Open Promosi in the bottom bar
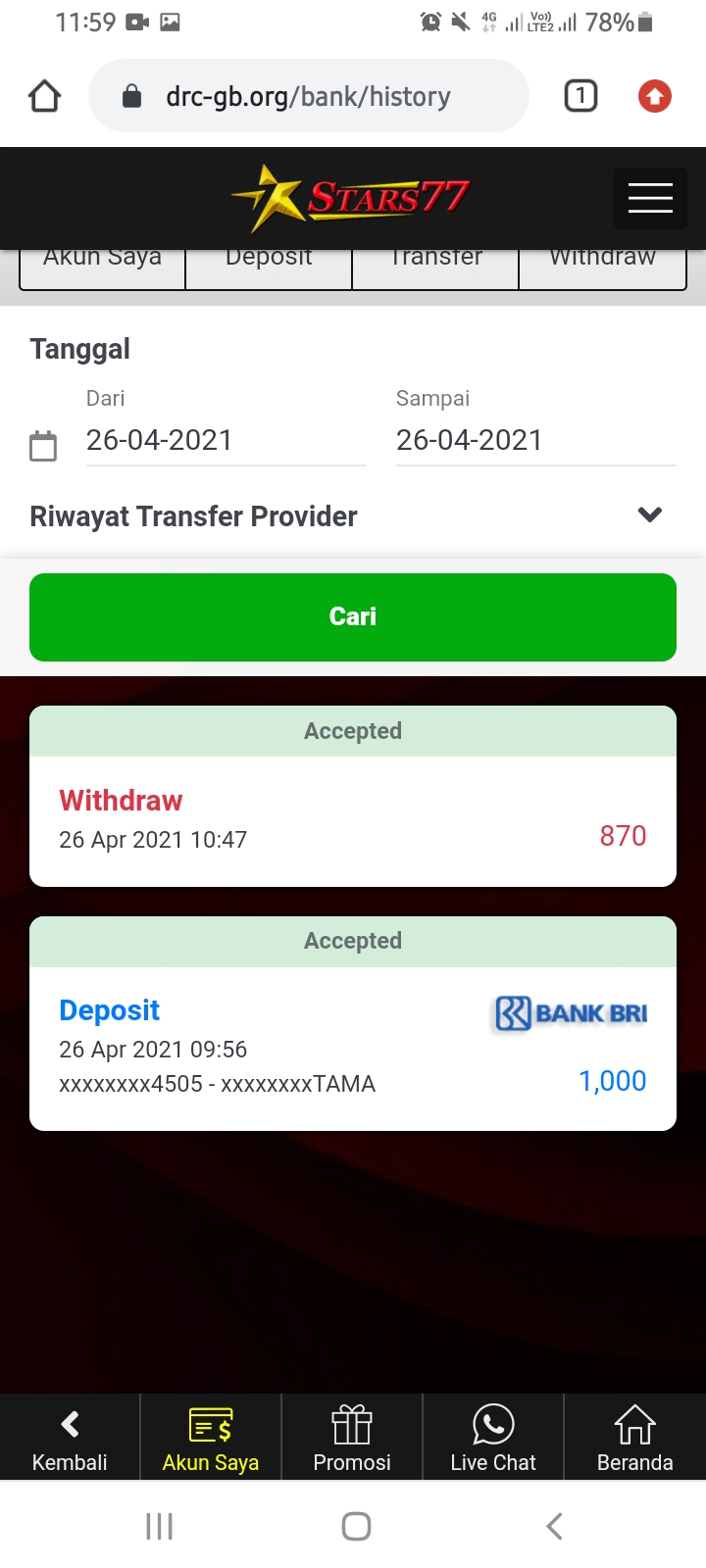 352,1438
